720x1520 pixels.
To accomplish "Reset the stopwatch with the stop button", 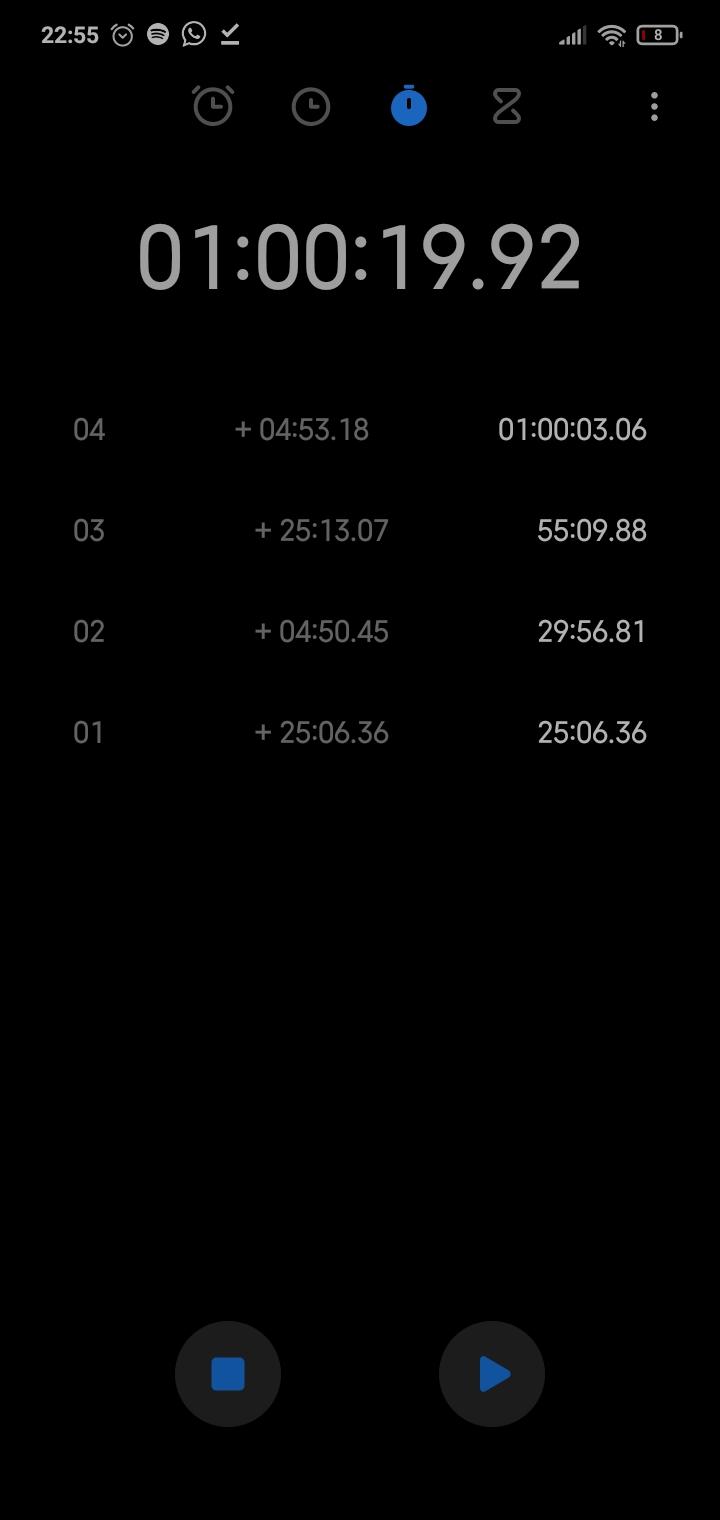I will (228, 1374).
